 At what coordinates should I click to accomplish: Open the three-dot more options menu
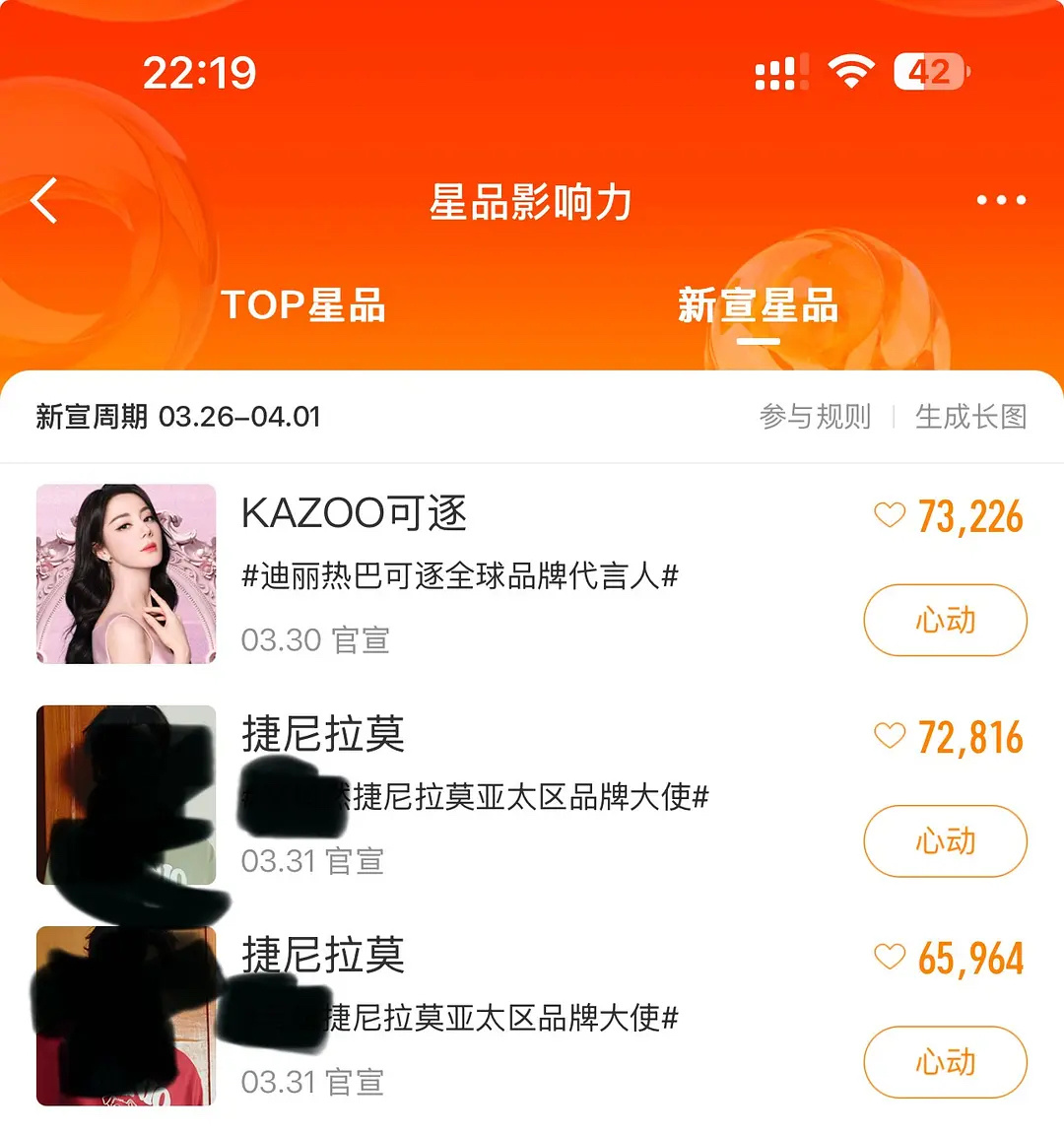point(1002,200)
